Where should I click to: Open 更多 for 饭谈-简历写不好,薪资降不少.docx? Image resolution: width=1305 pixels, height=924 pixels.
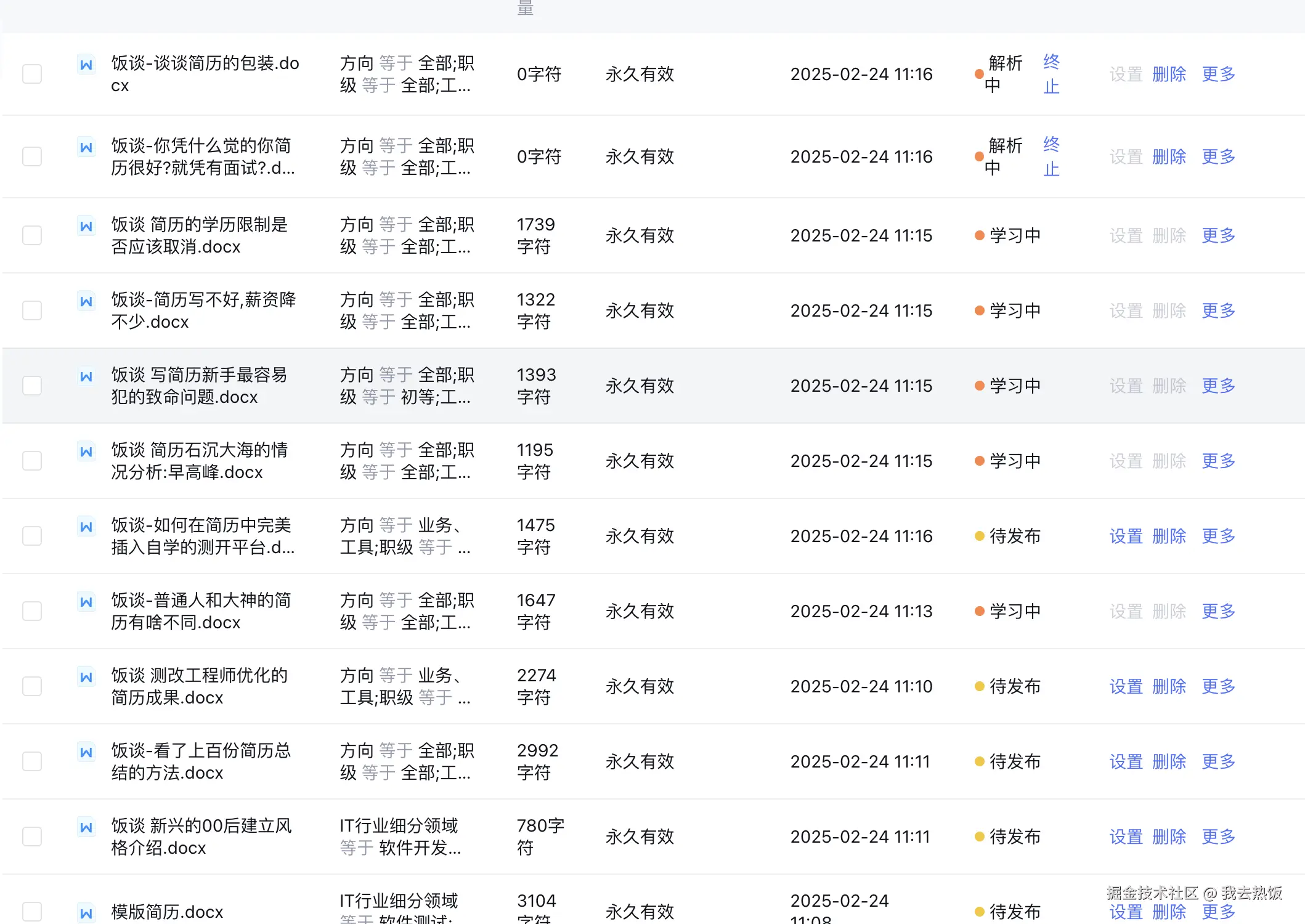click(1218, 310)
